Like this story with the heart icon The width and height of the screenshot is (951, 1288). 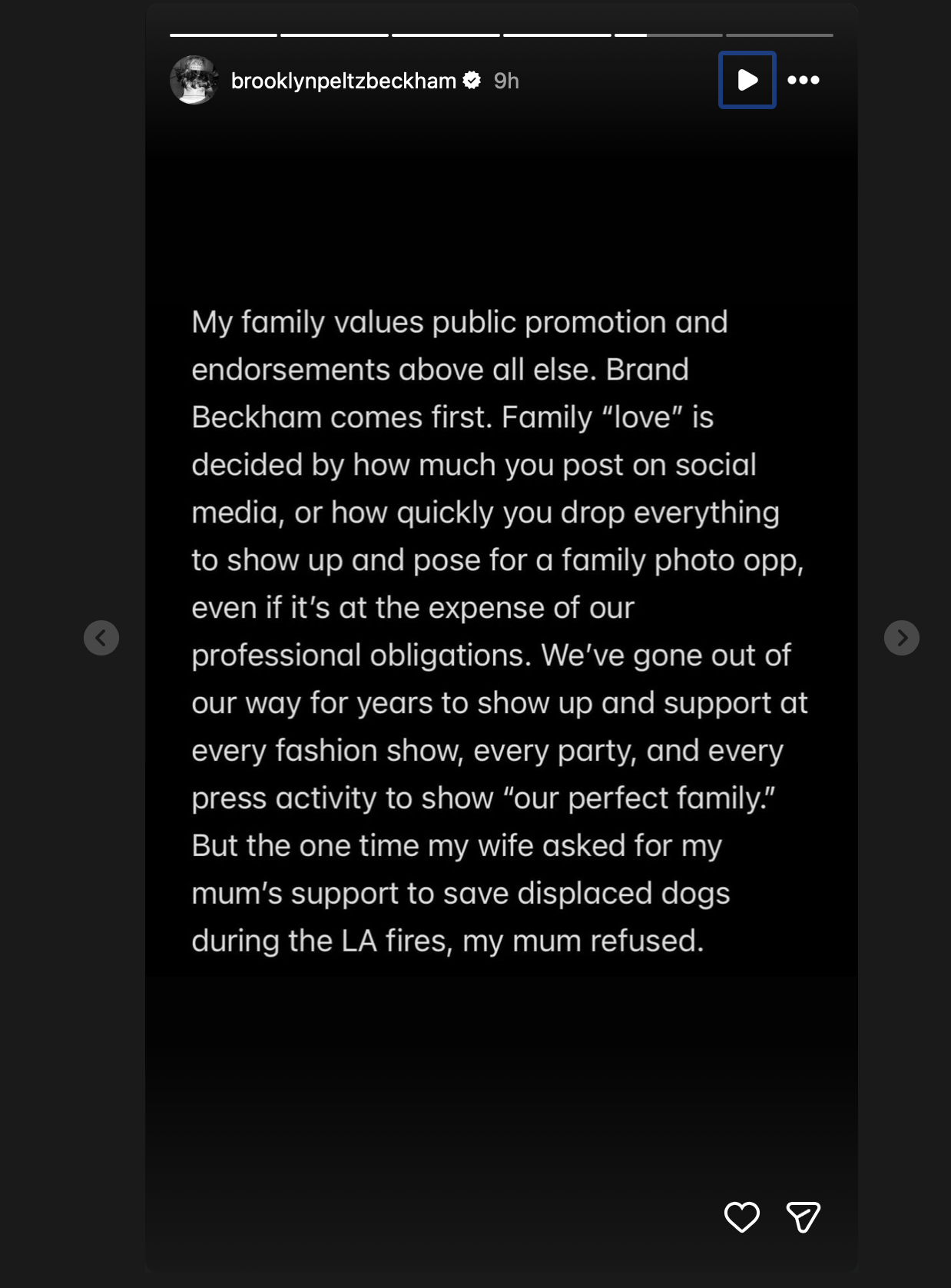click(x=741, y=1217)
